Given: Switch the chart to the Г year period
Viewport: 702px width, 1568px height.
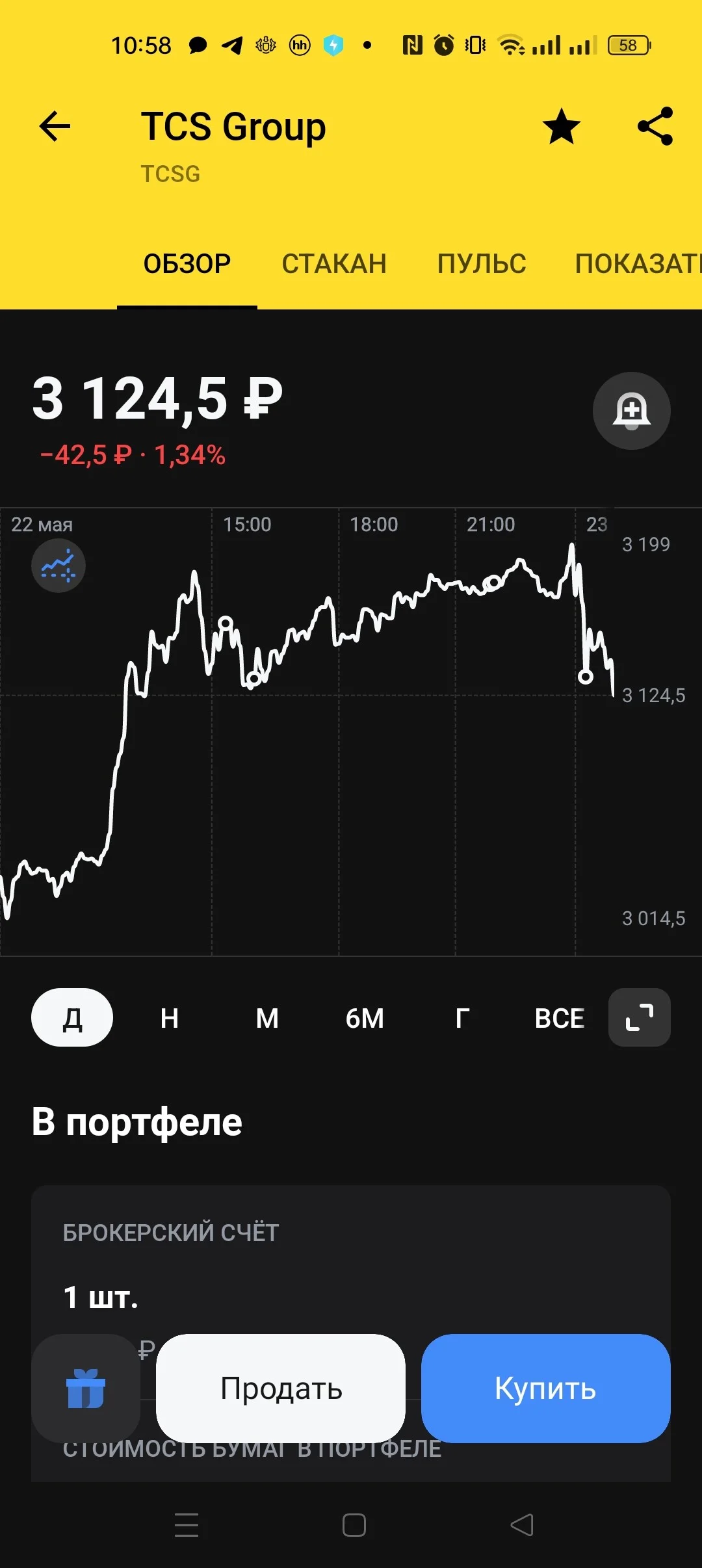Looking at the screenshot, I should pos(462,1018).
